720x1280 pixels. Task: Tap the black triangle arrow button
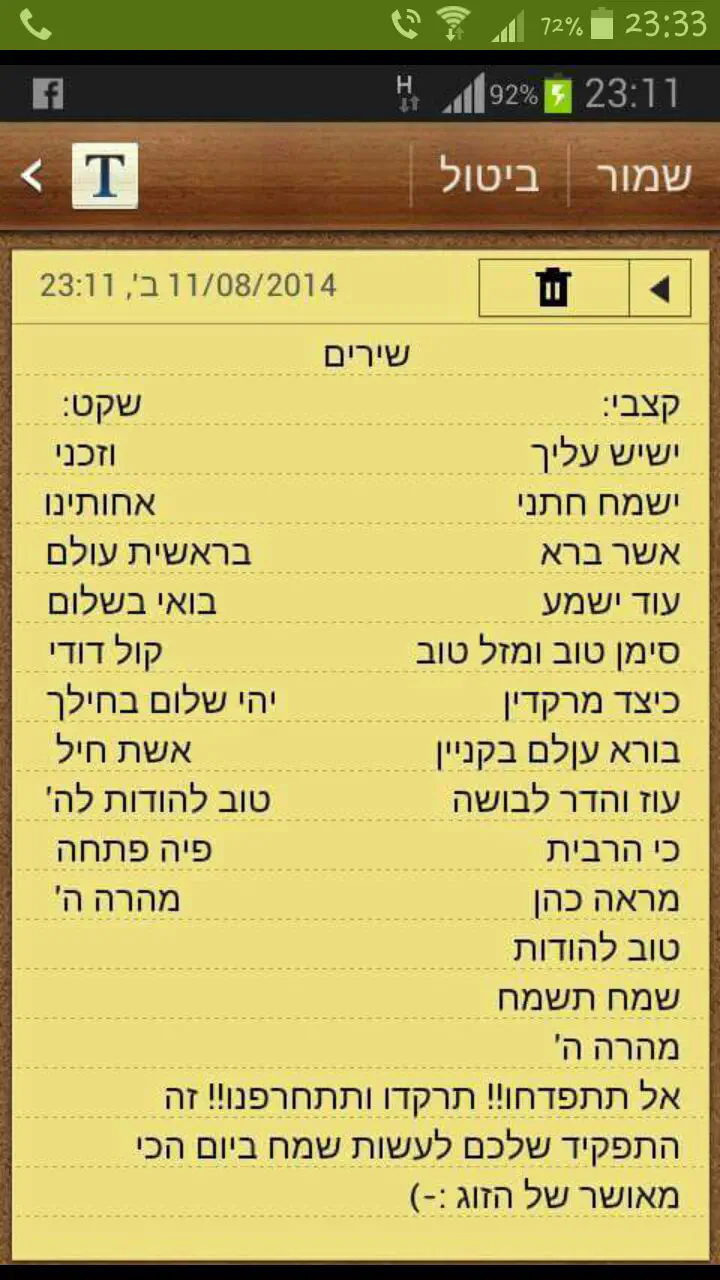click(660, 289)
